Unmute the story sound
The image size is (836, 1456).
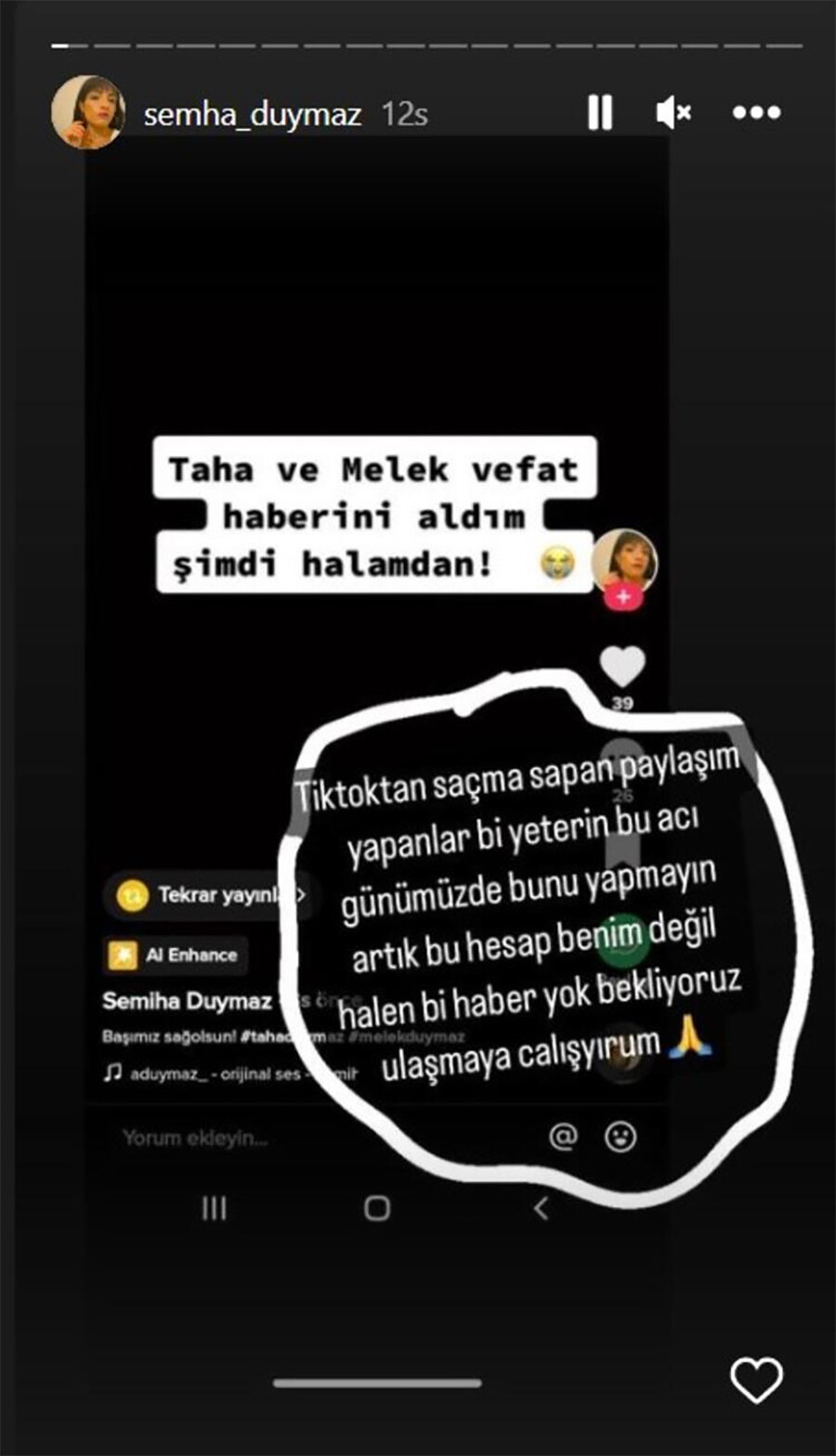[673, 113]
